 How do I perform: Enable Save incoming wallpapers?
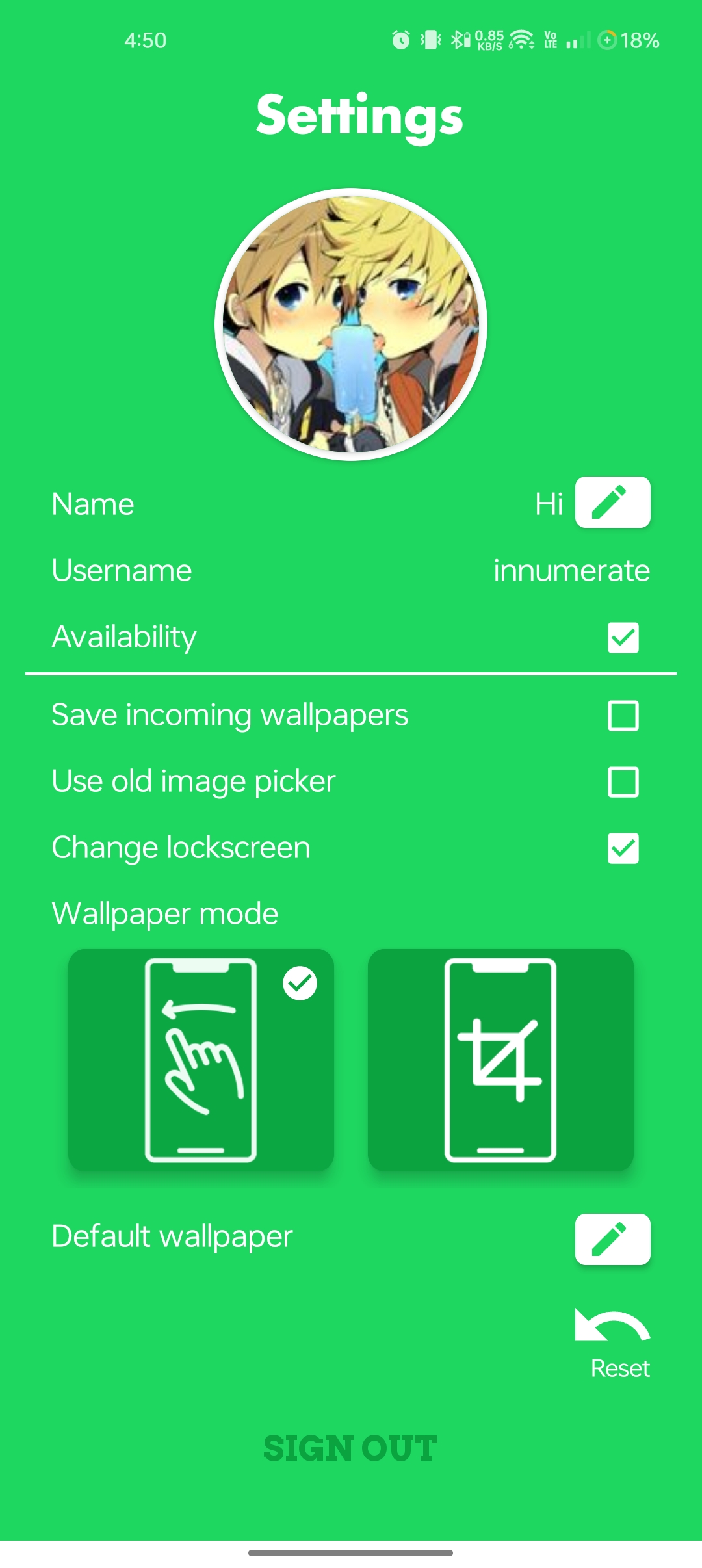pos(623,716)
